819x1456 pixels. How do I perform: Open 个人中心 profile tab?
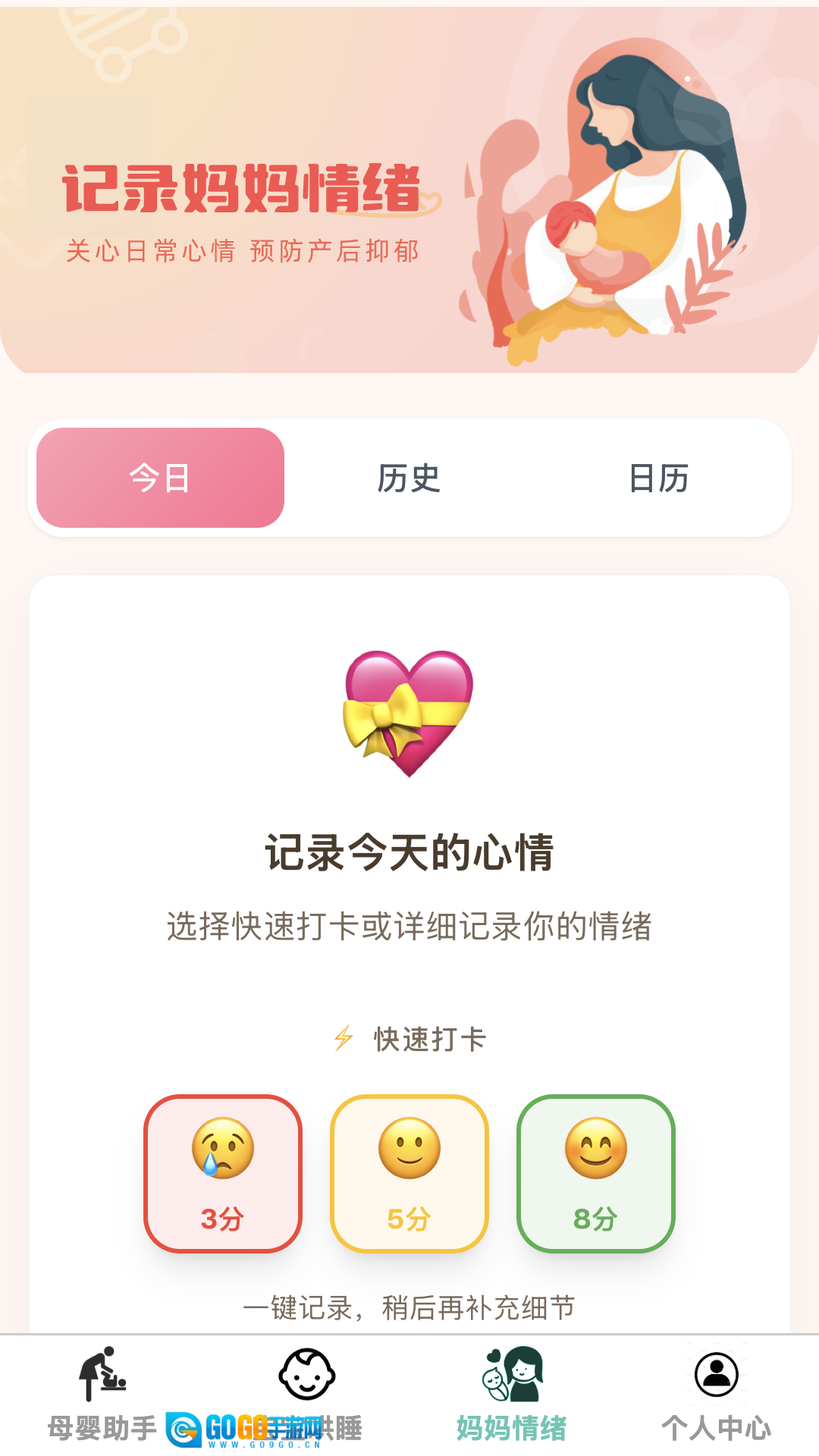coord(717,1395)
